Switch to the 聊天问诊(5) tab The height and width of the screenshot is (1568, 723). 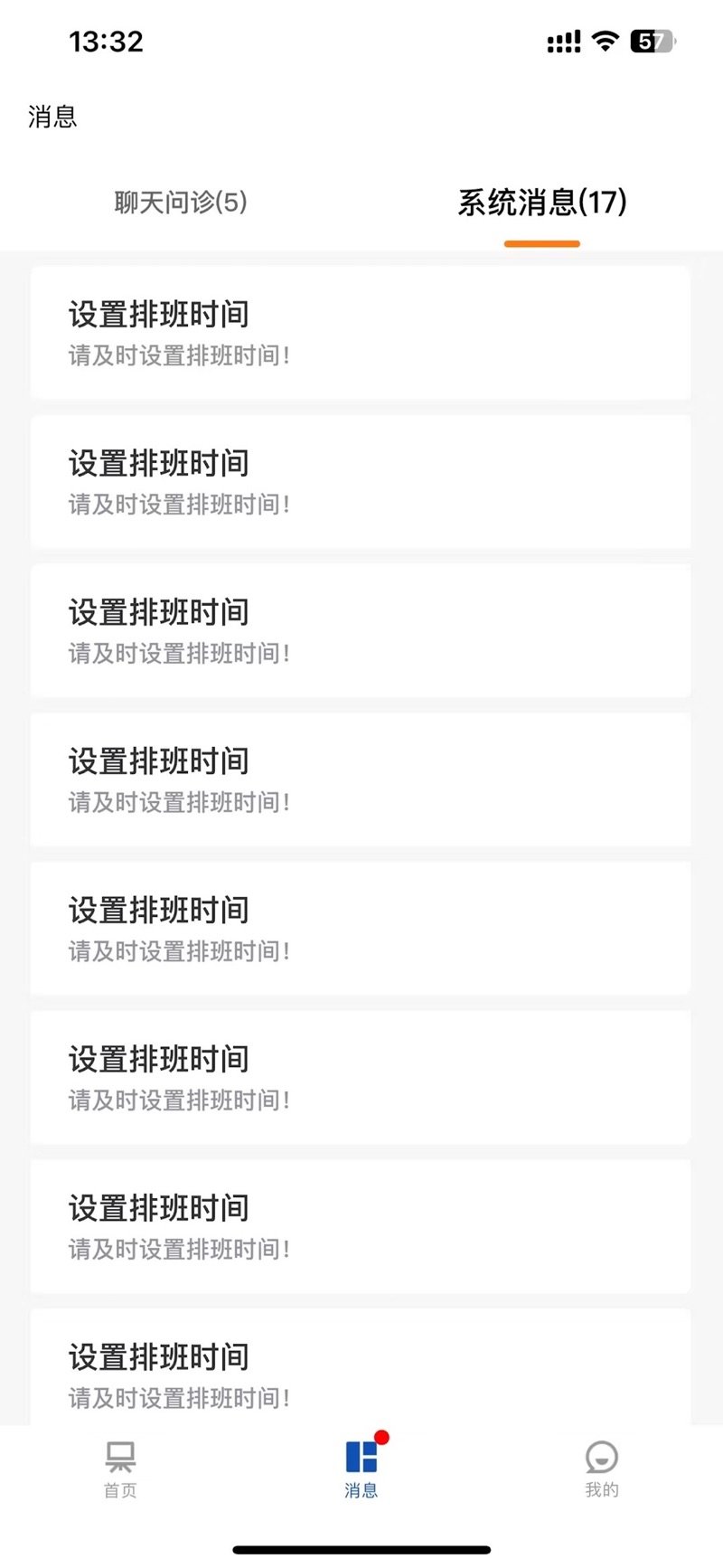coord(181,202)
